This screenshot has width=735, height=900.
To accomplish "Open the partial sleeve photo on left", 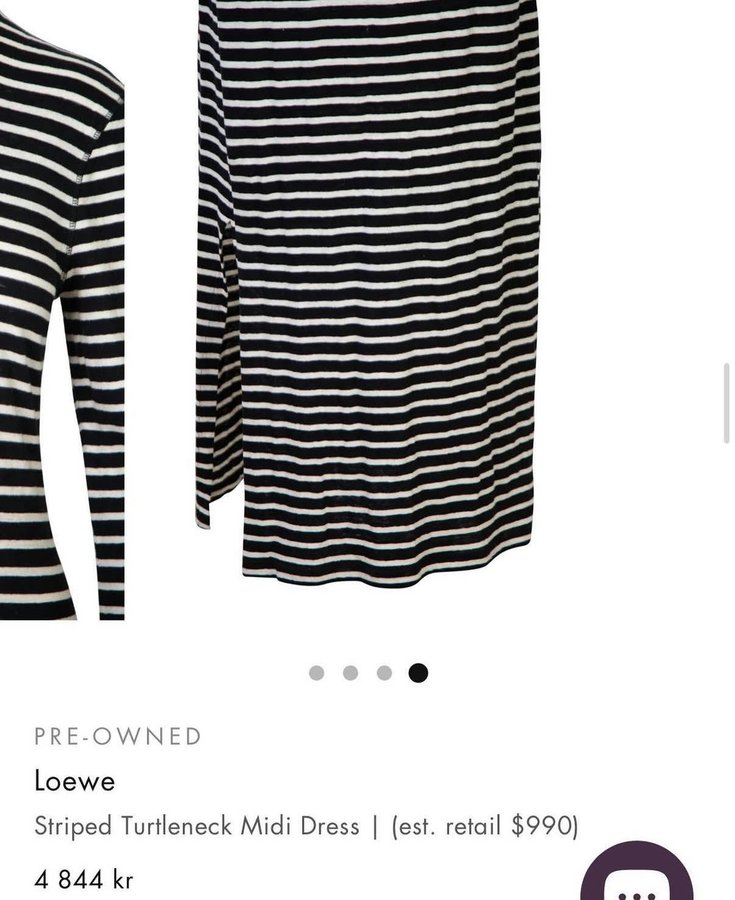I will click(x=61, y=320).
